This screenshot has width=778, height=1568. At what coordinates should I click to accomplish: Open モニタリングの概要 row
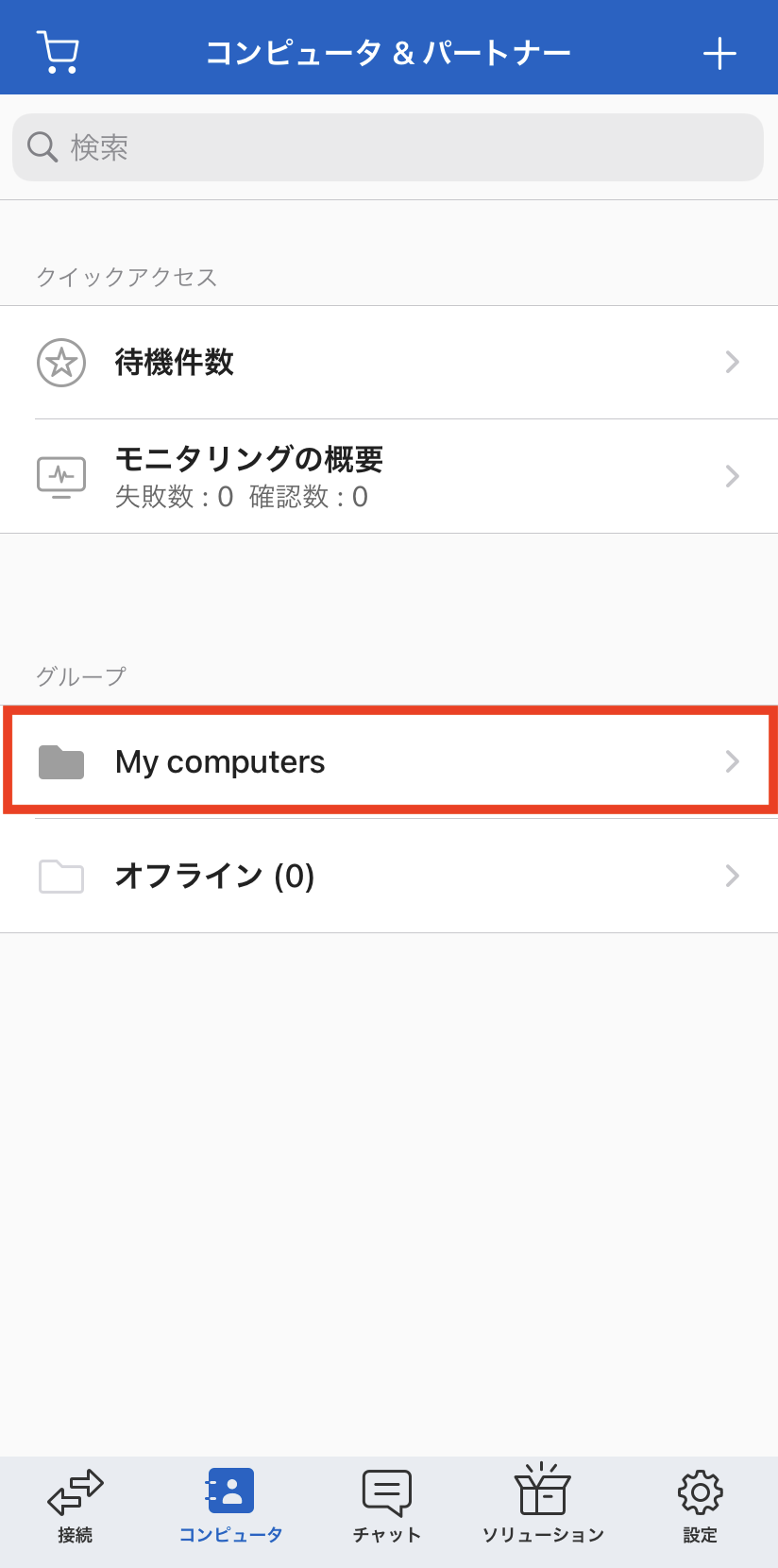tap(388, 476)
